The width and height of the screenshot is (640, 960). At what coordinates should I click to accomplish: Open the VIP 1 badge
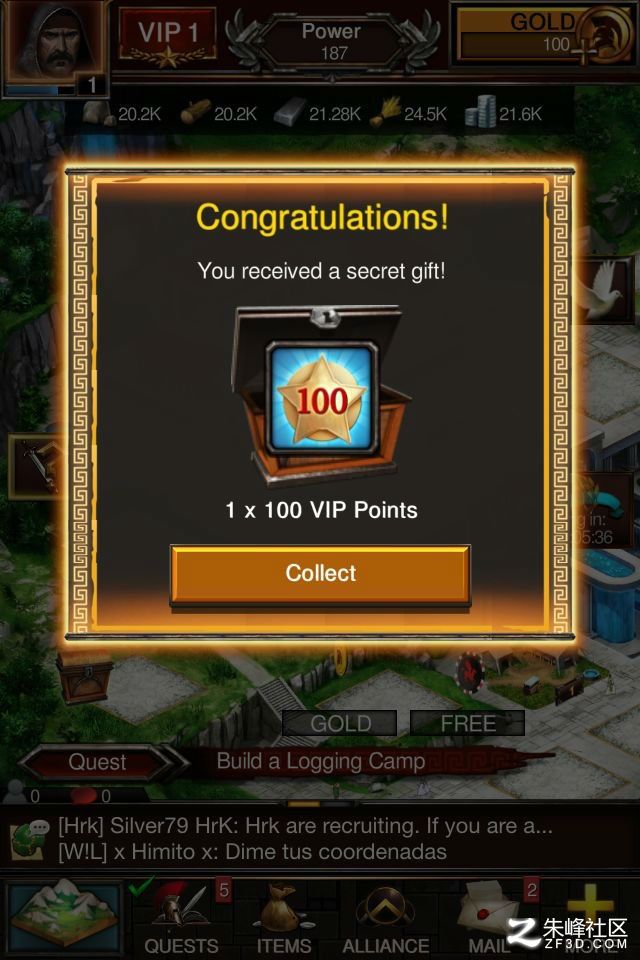168,35
